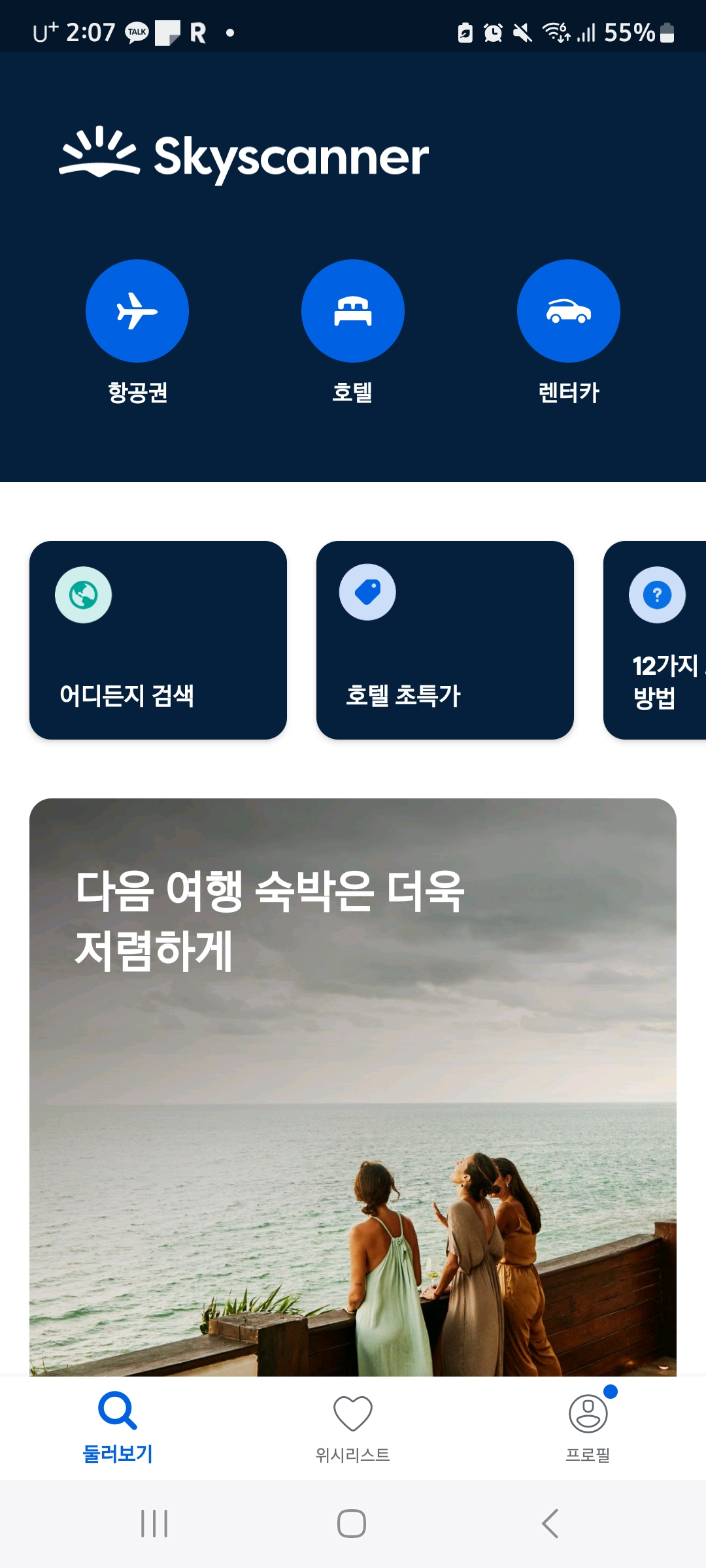Go back using the system back button
The height and width of the screenshot is (1568, 706).
click(x=550, y=1524)
